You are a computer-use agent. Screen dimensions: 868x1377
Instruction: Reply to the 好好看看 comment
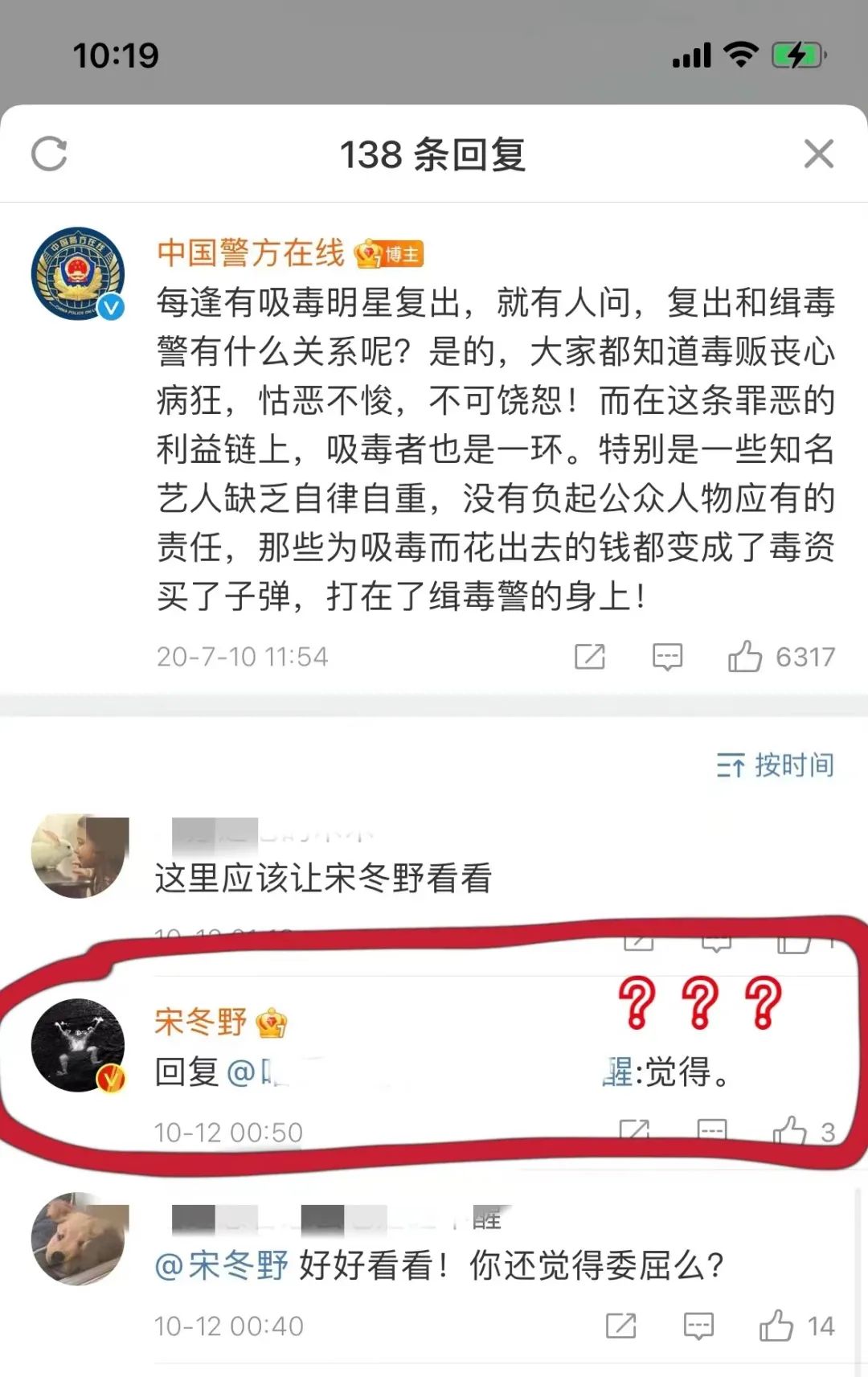[x=698, y=1326]
